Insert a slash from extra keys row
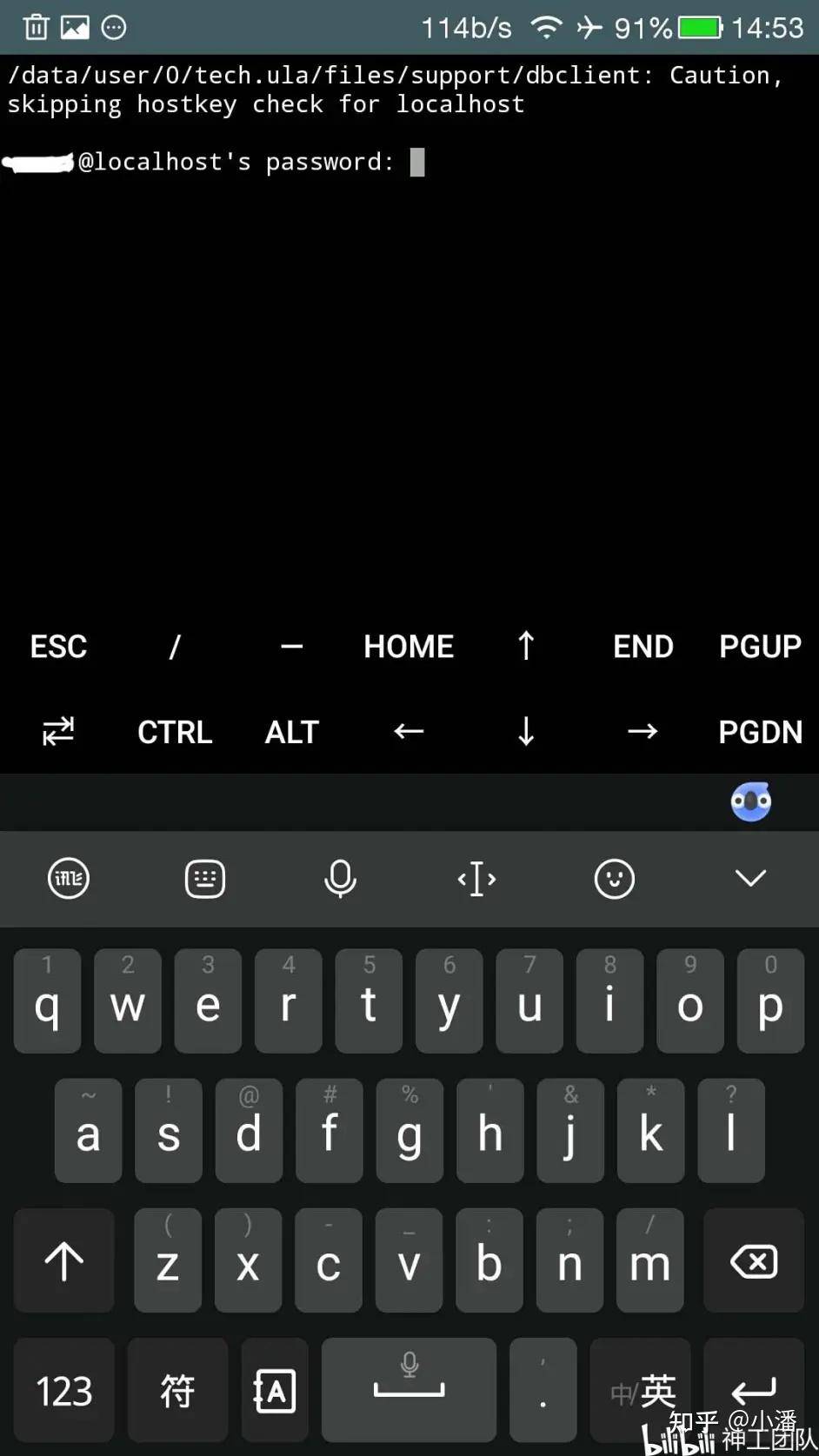 (x=175, y=647)
